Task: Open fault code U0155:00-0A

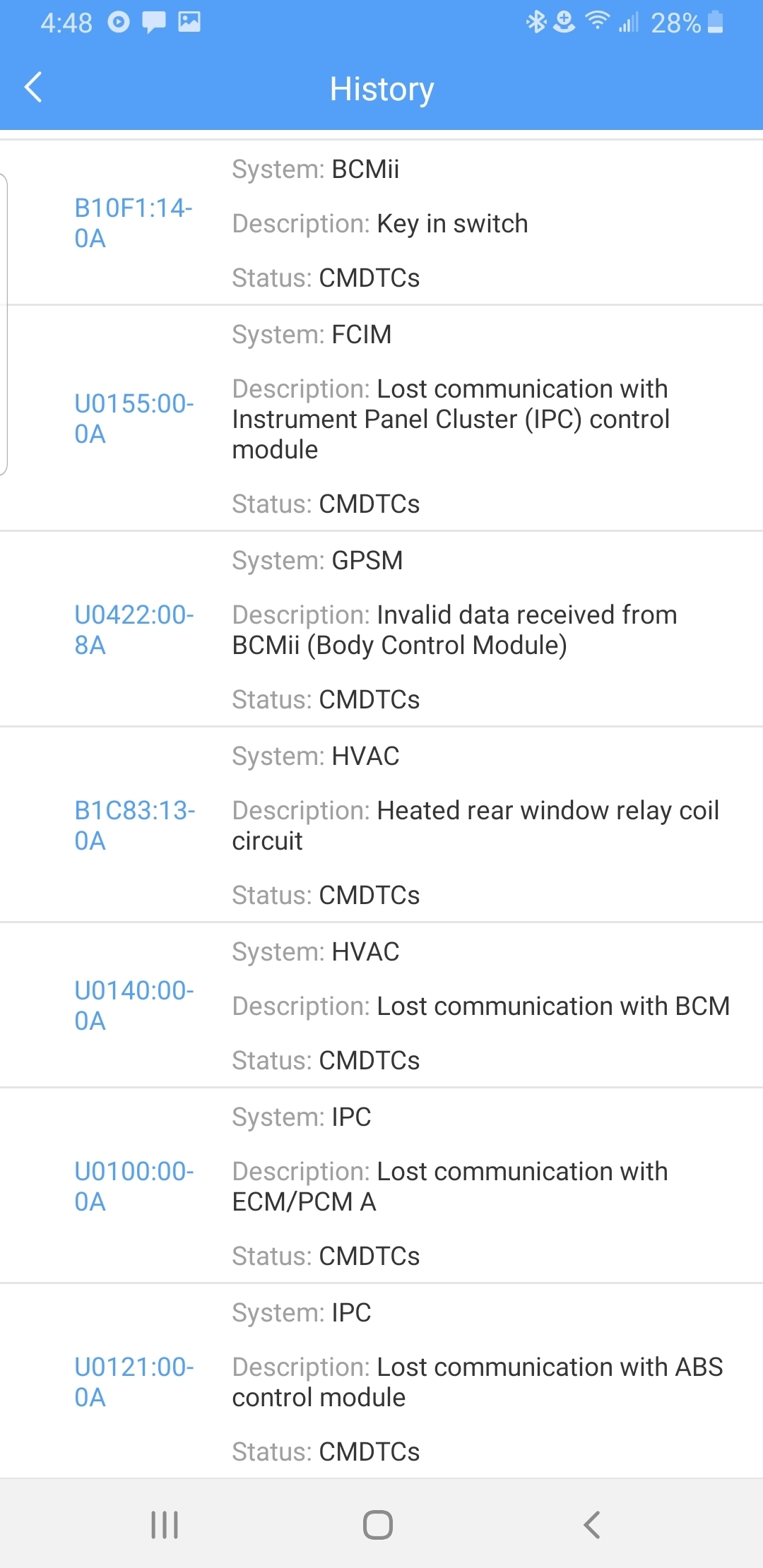Action: [133, 418]
